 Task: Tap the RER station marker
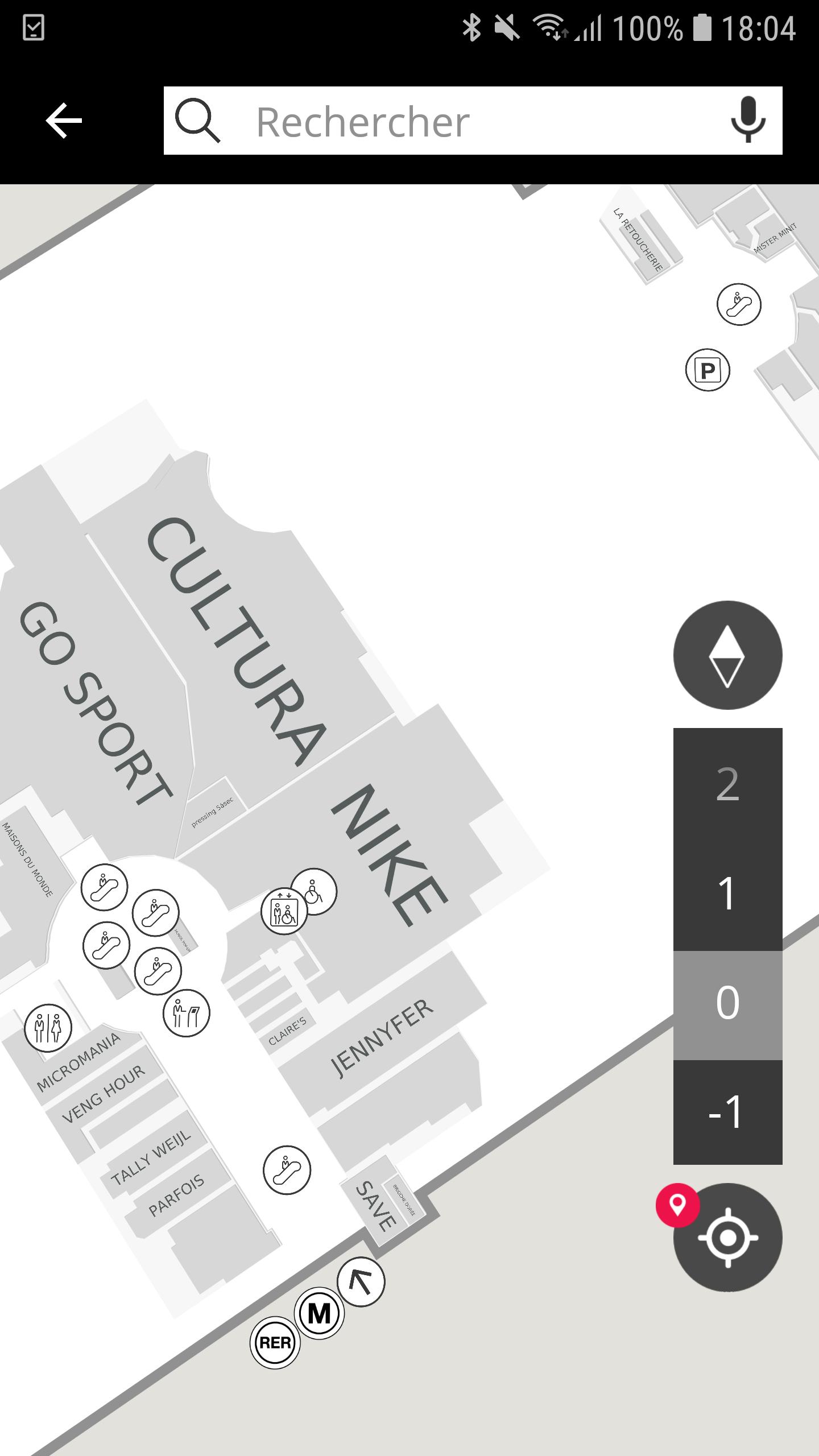point(275,1343)
